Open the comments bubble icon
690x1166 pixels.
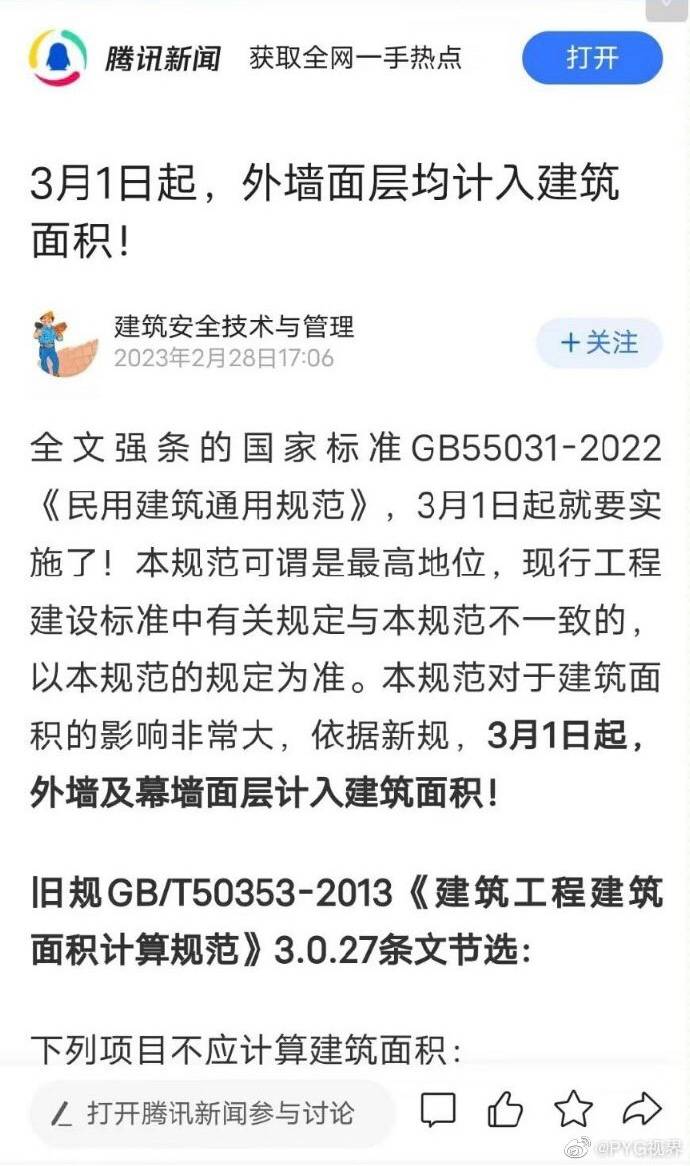(x=438, y=1109)
